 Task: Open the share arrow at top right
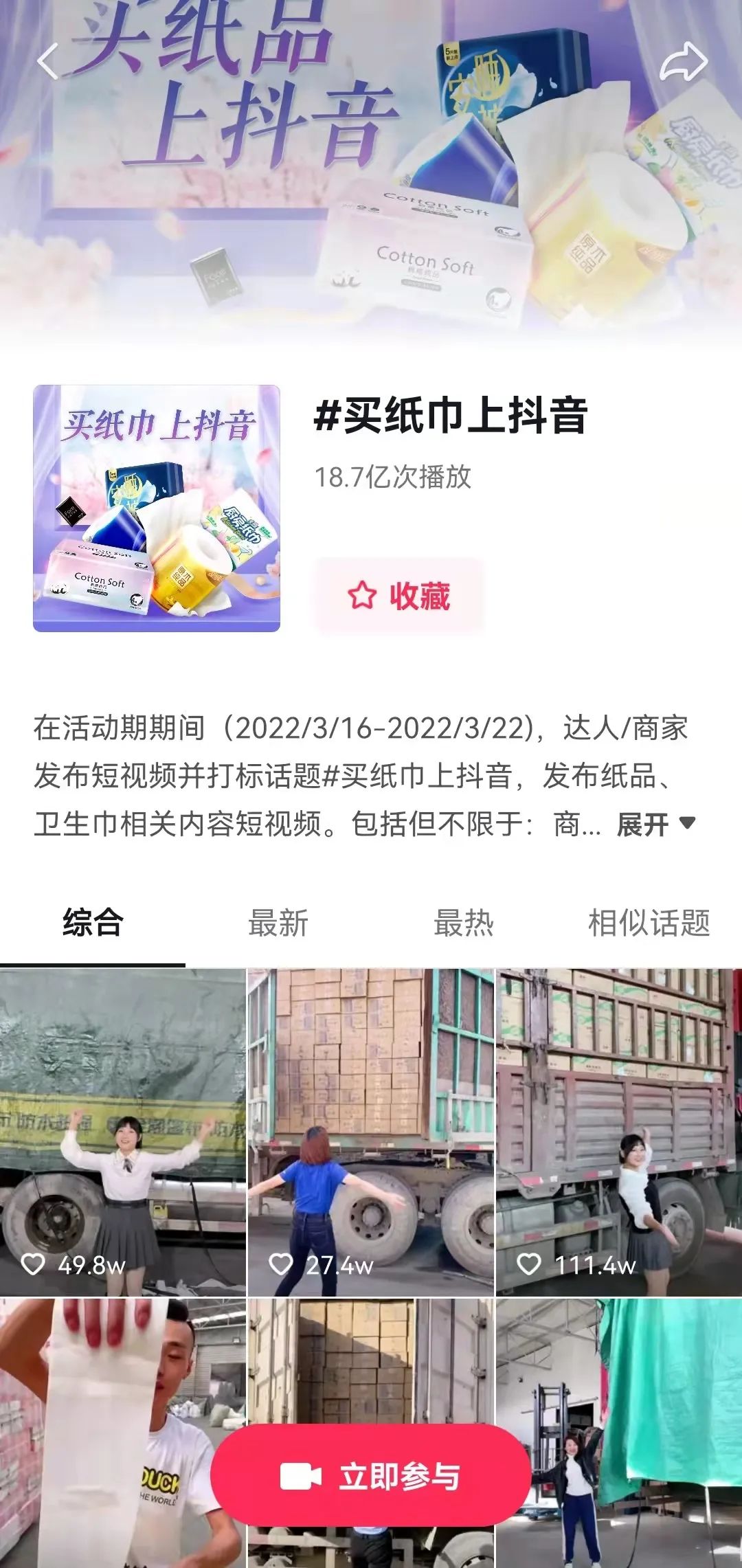click(x=684, y=63)
